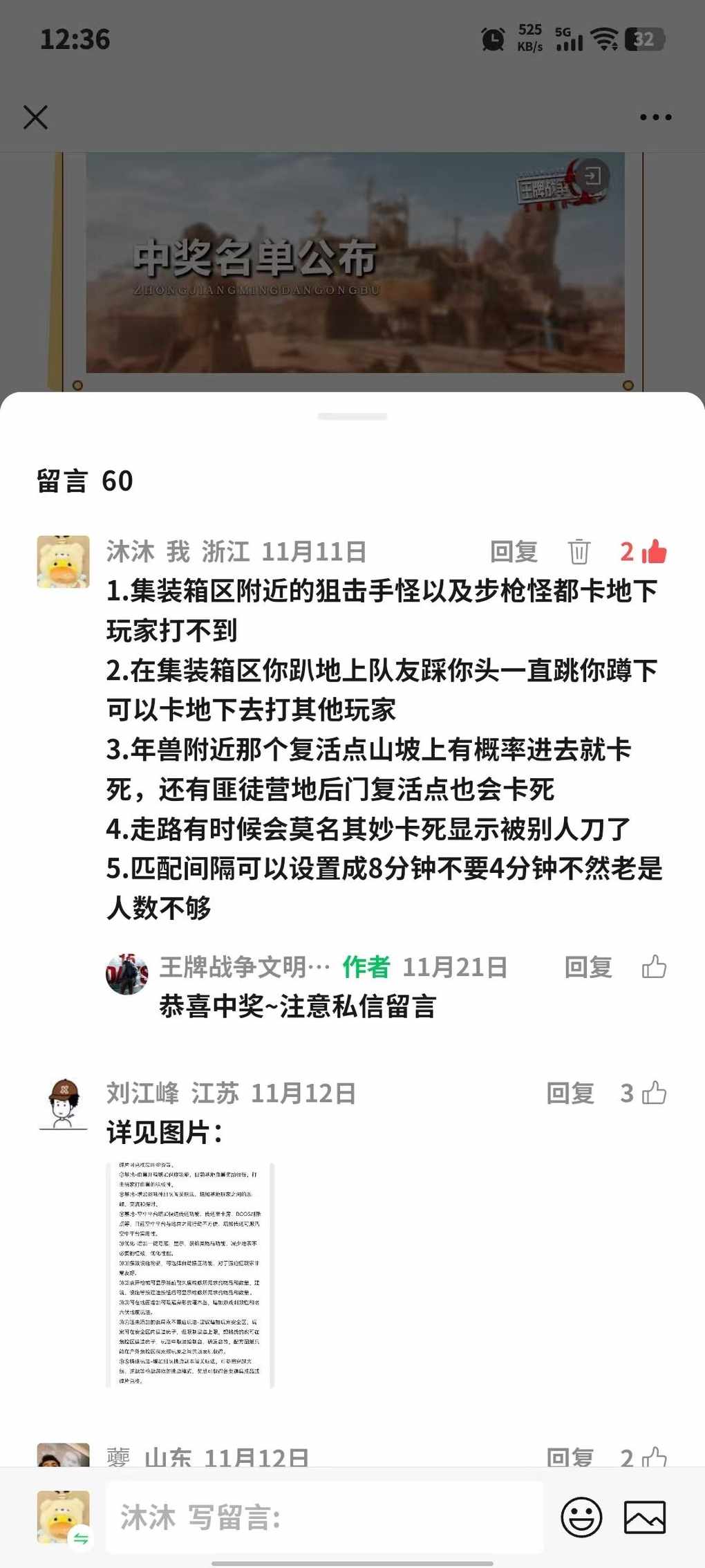This screenshot has width=705, height=1568.
Task: Like the author's 恭喜中奖 reply
Action: (654, 967)
